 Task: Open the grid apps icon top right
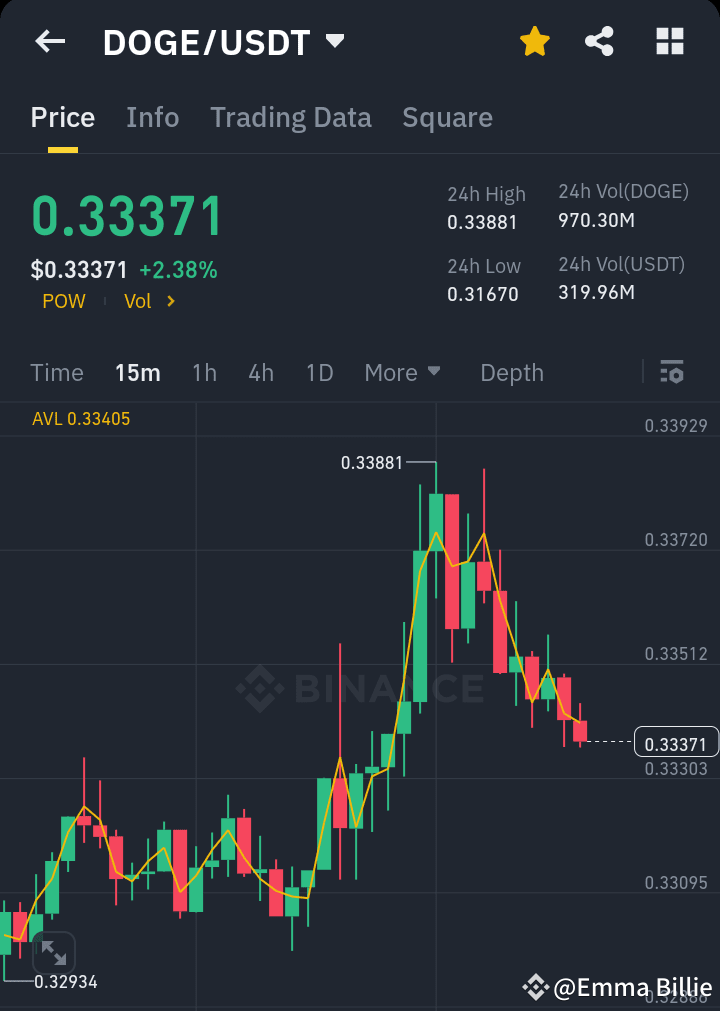(668, 41)
